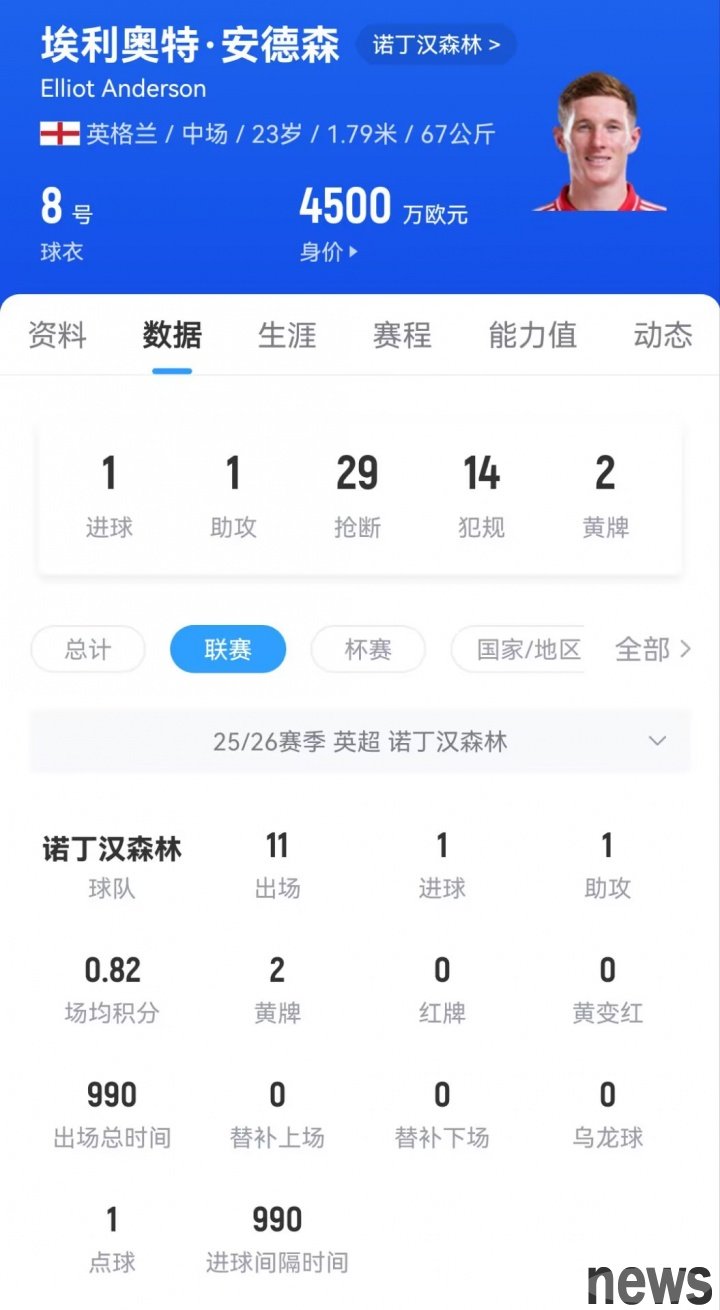Image resolution: width=720 pixels, height=1310 pixels.
Task: Select the 杯赛 filter chip
Action: click(x=368, y=649)
